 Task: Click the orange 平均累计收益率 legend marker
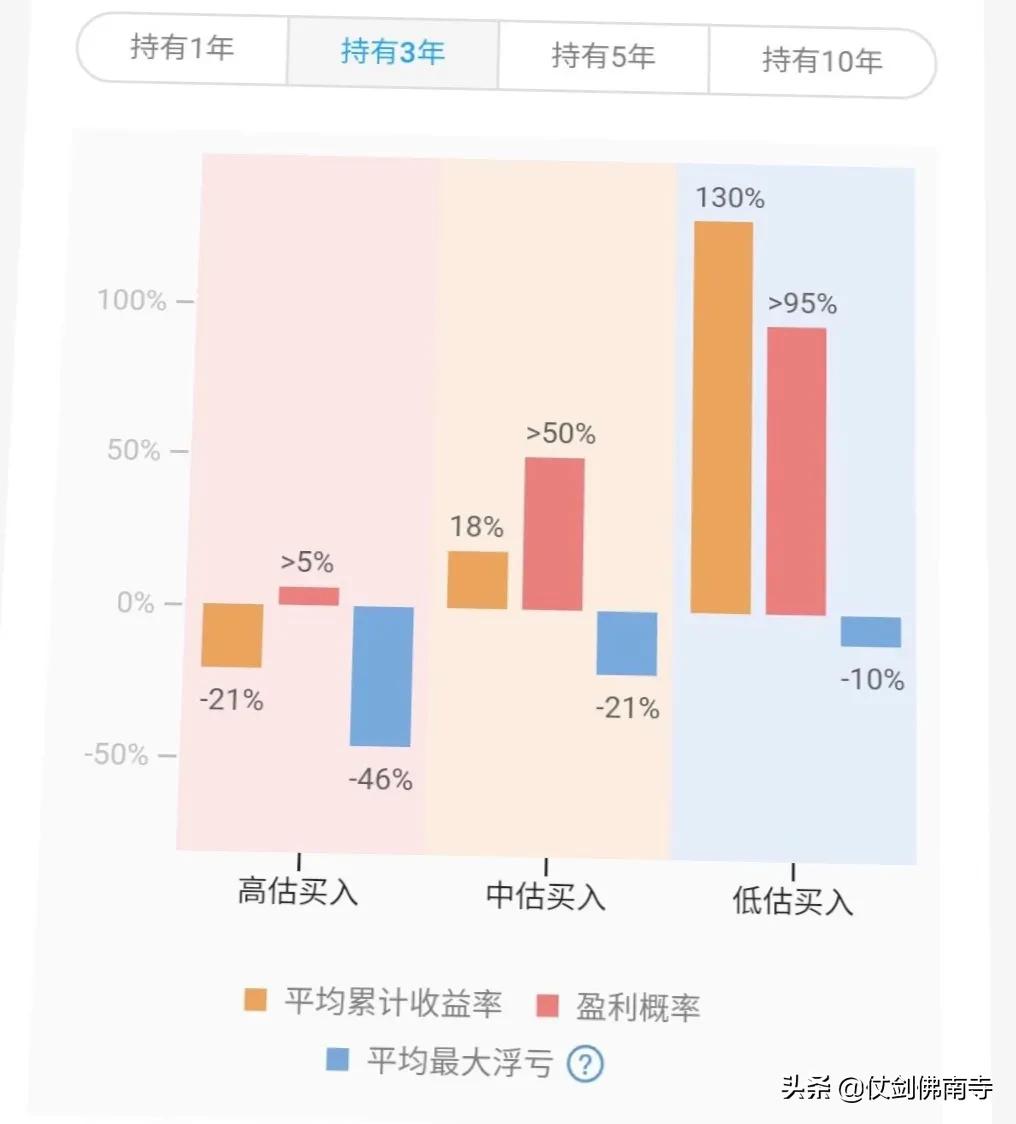pyautogui.click(x=254, y=1000)
